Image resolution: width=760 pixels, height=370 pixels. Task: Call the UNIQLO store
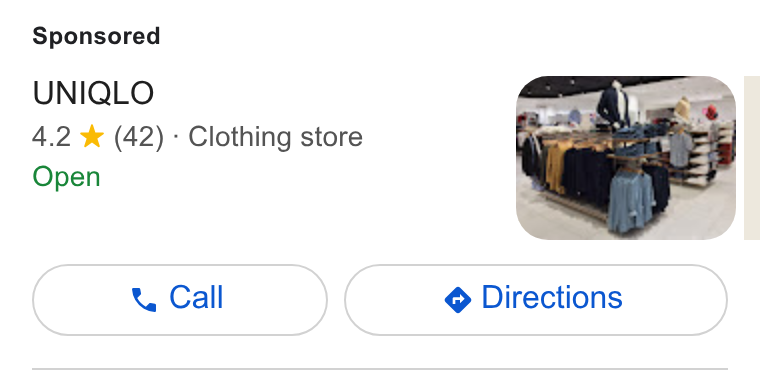pyautogui.click(x=180, y=300)
